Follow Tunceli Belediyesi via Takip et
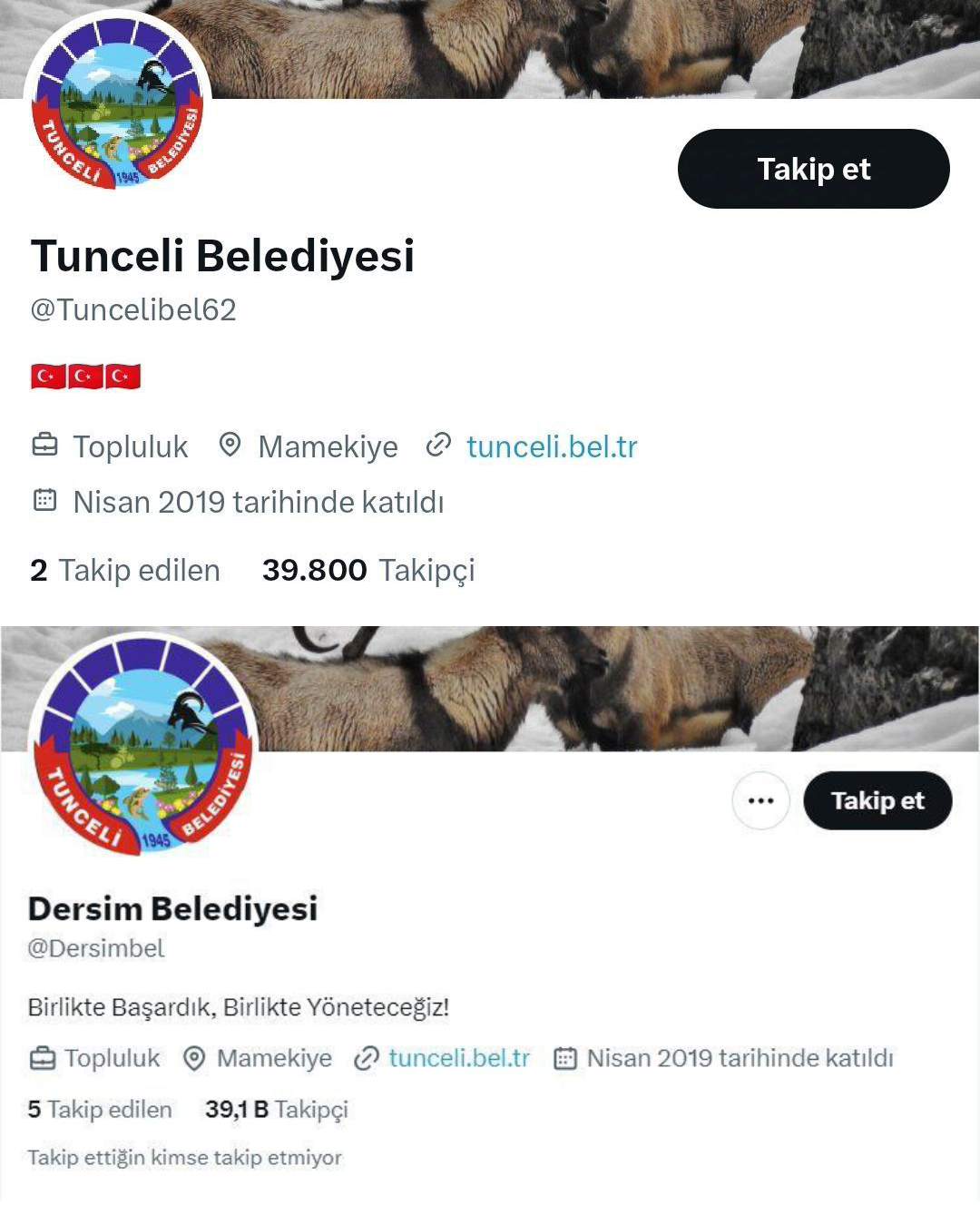980x1225 pixels. (813, 168)
